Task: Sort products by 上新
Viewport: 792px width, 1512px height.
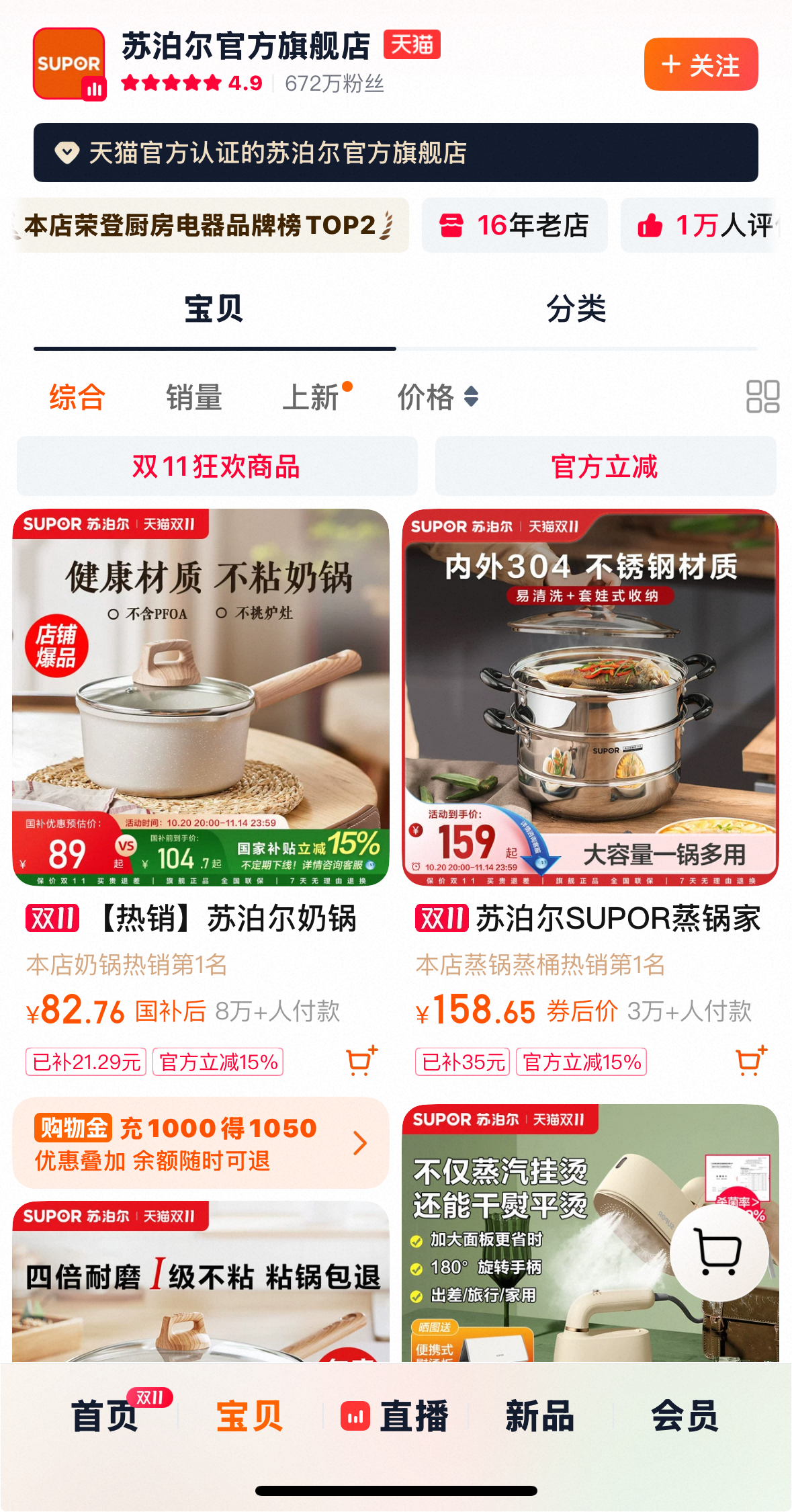Action: pyautogui.click(x=311, y=397)
